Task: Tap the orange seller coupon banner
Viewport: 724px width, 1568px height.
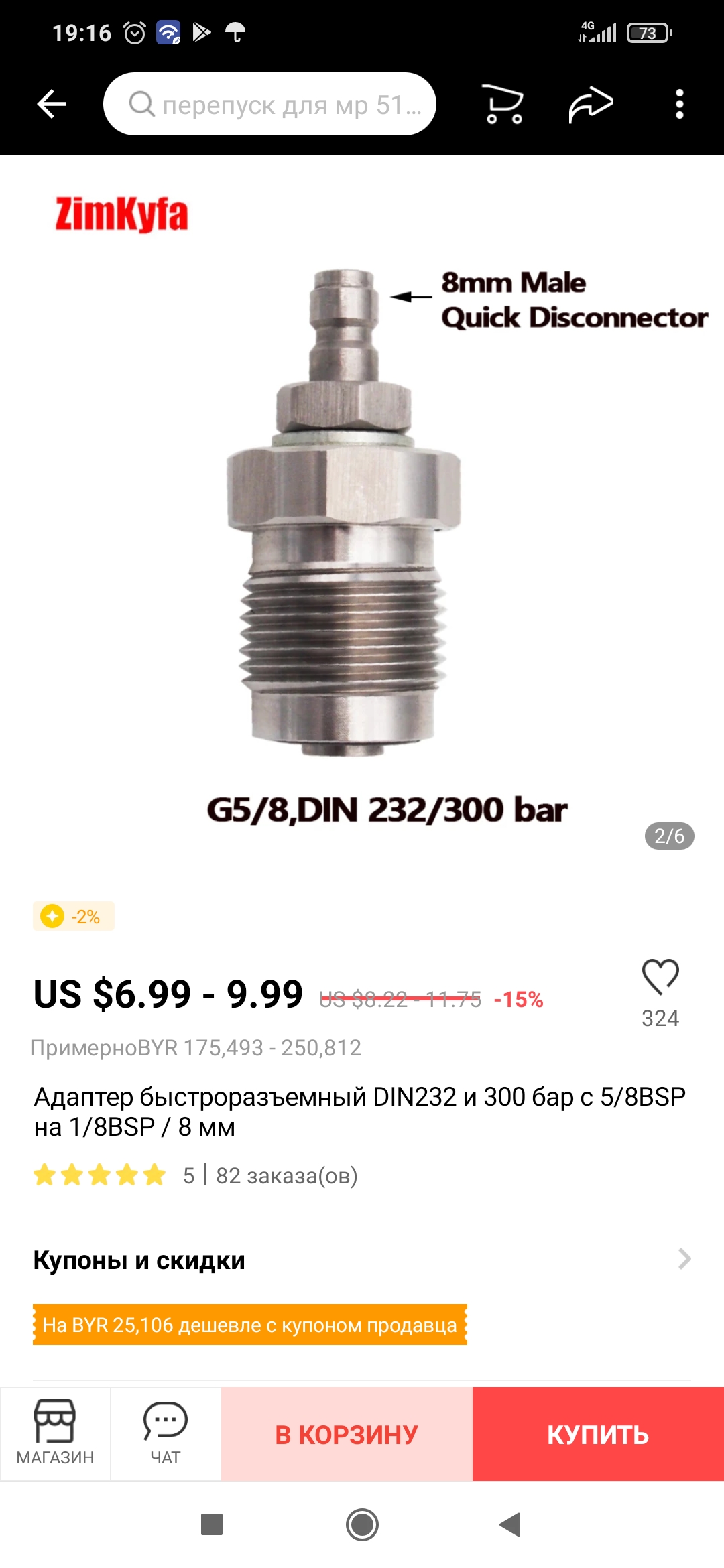Action: coord(249,1325)
